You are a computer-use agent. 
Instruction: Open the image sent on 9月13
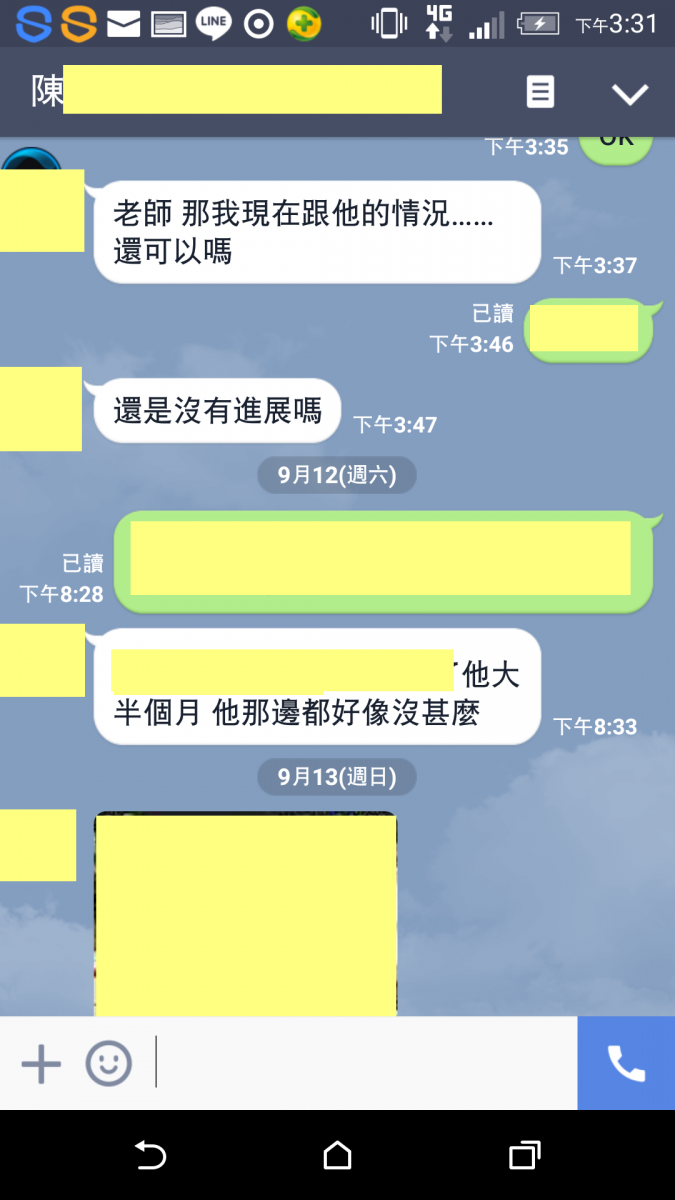click(245, 913)
